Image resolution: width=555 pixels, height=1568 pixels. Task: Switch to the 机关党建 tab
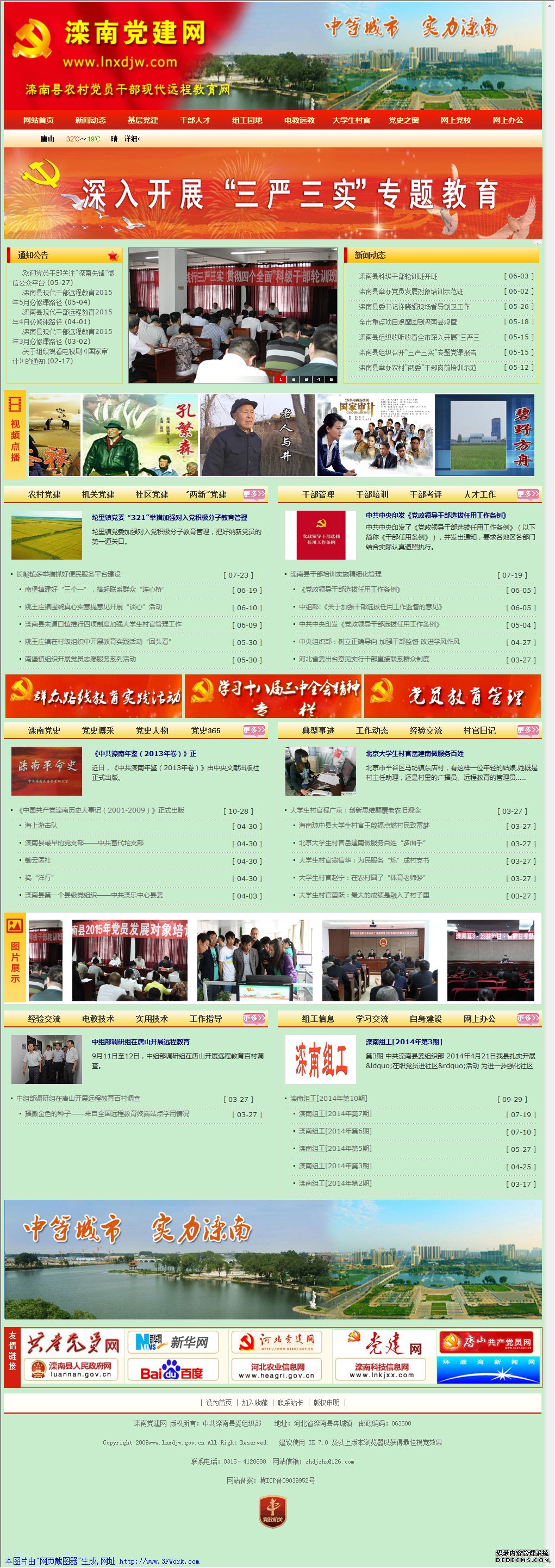click(x=98, y=494)
